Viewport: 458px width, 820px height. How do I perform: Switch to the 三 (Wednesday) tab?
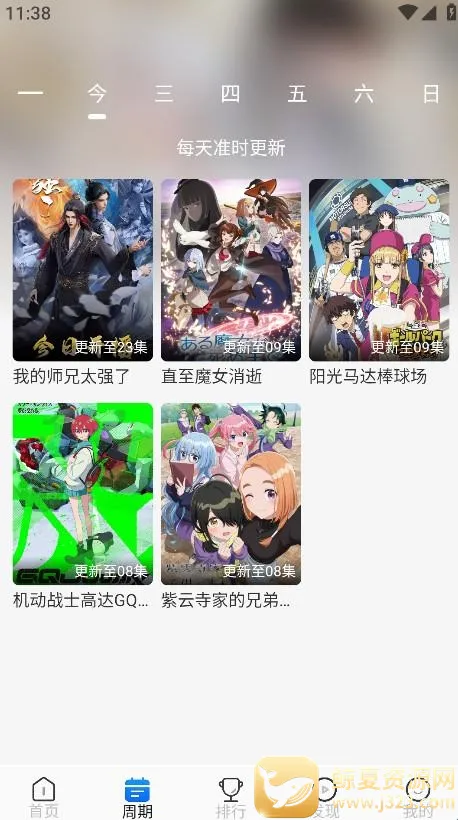(164, 94)
